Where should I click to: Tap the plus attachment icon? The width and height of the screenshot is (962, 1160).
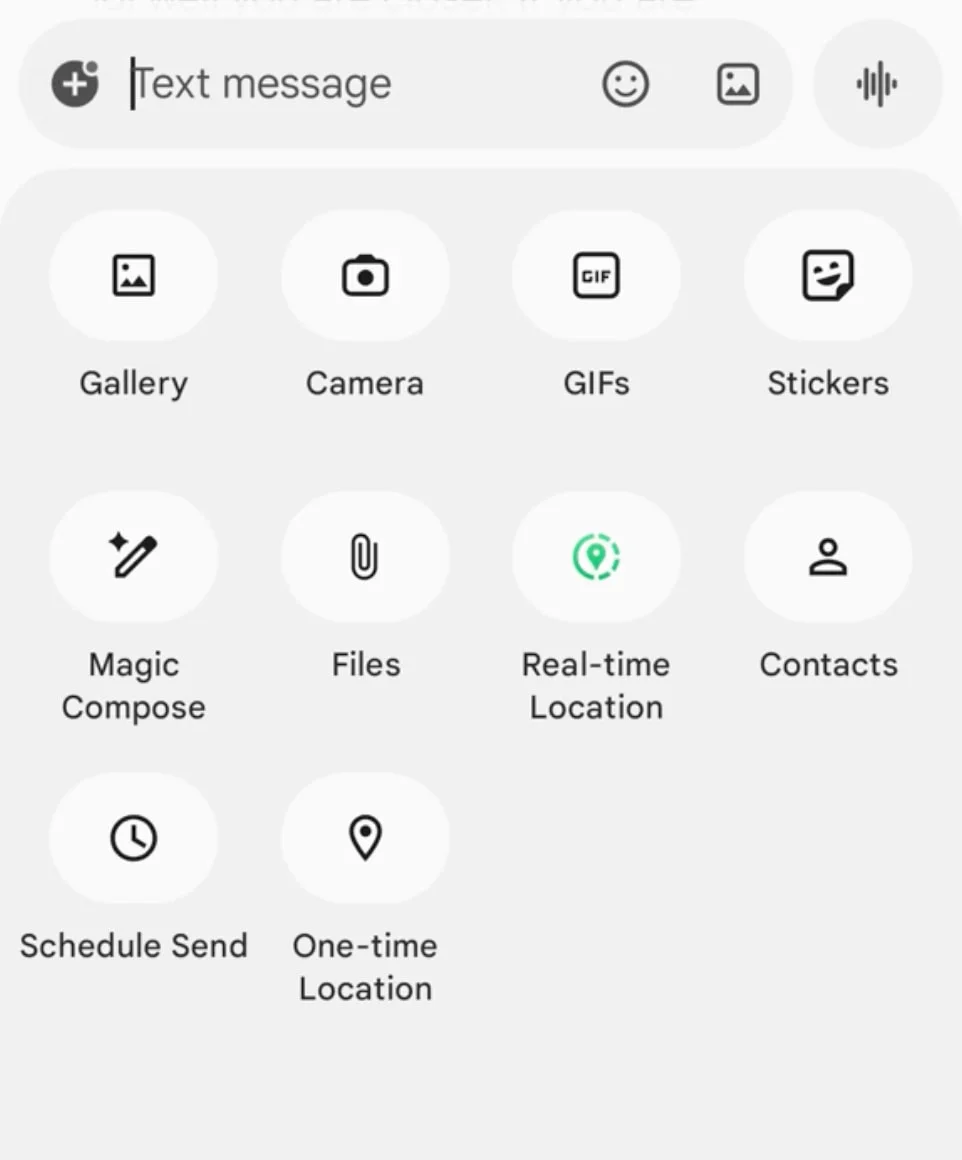tap(75, 84)
